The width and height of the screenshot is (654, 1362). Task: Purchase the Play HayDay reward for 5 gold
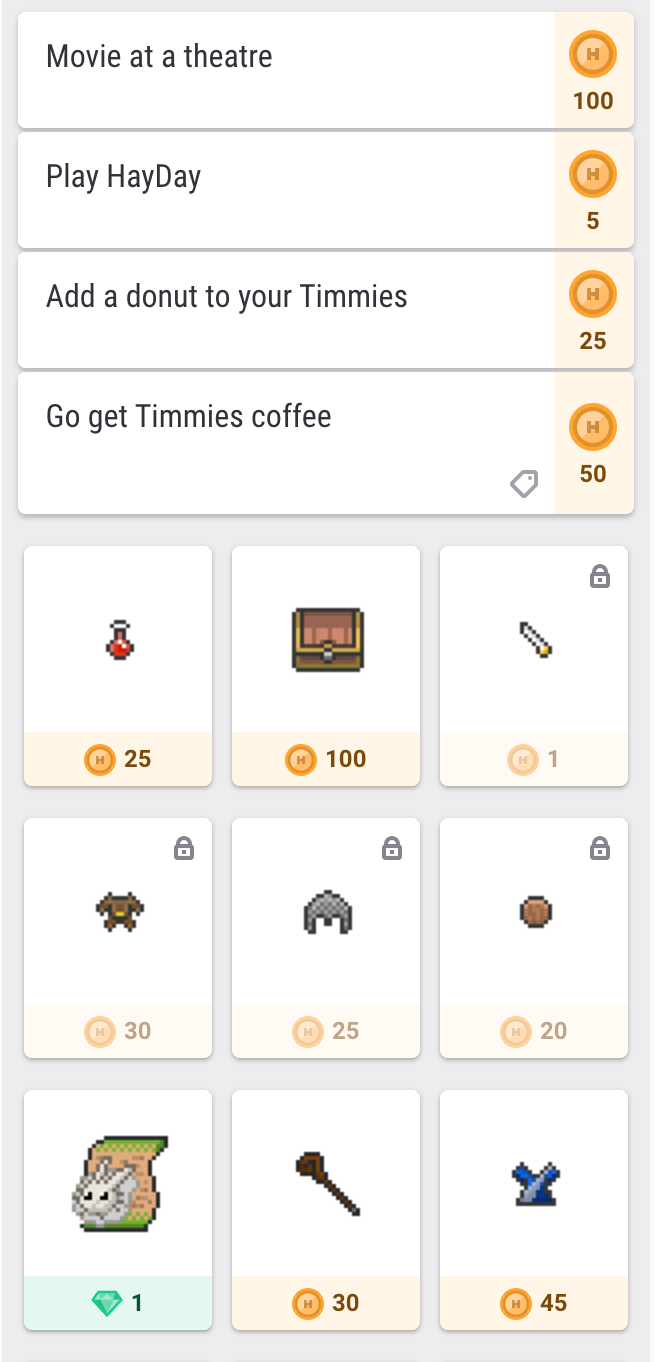[x=593, y=191]
